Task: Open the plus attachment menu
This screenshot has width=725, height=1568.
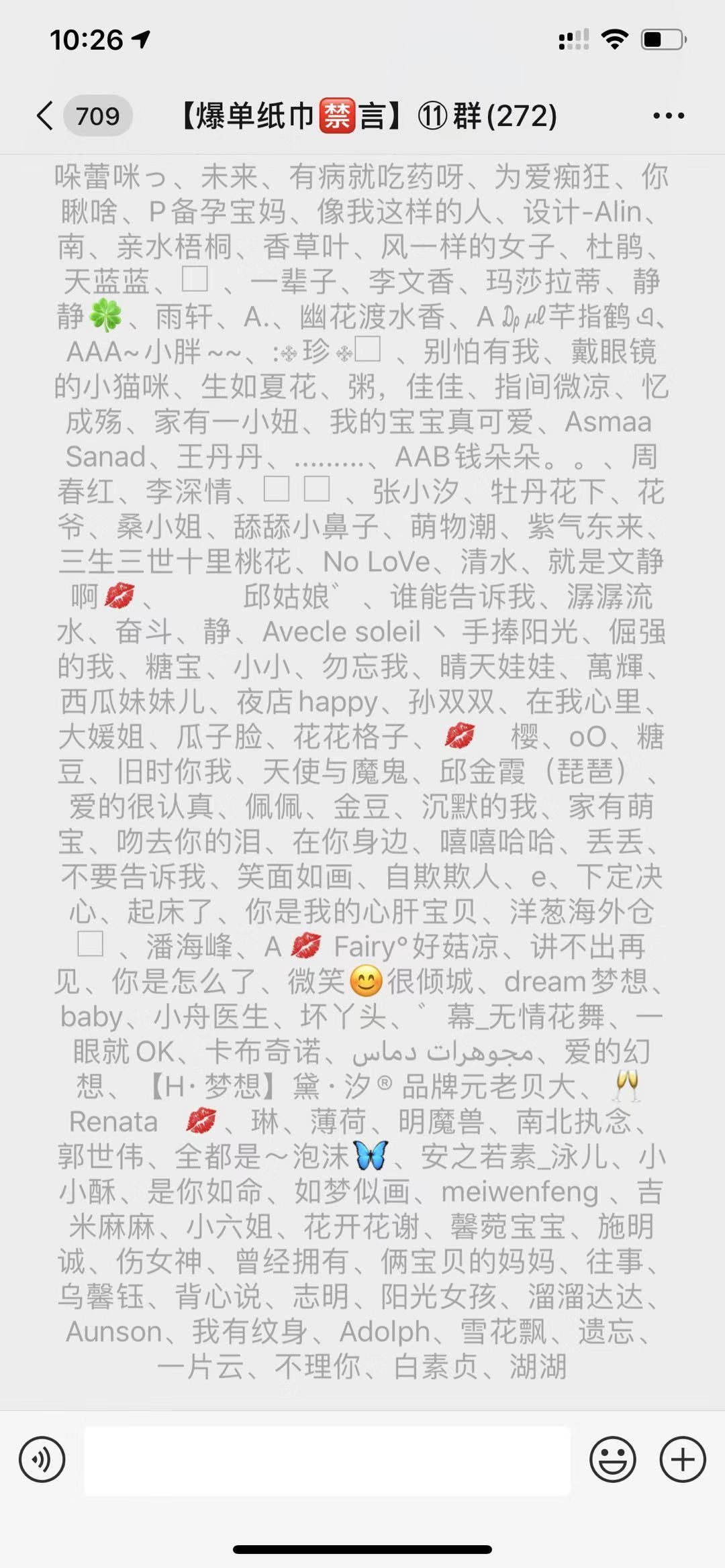Action: (x=683, y=1459)
